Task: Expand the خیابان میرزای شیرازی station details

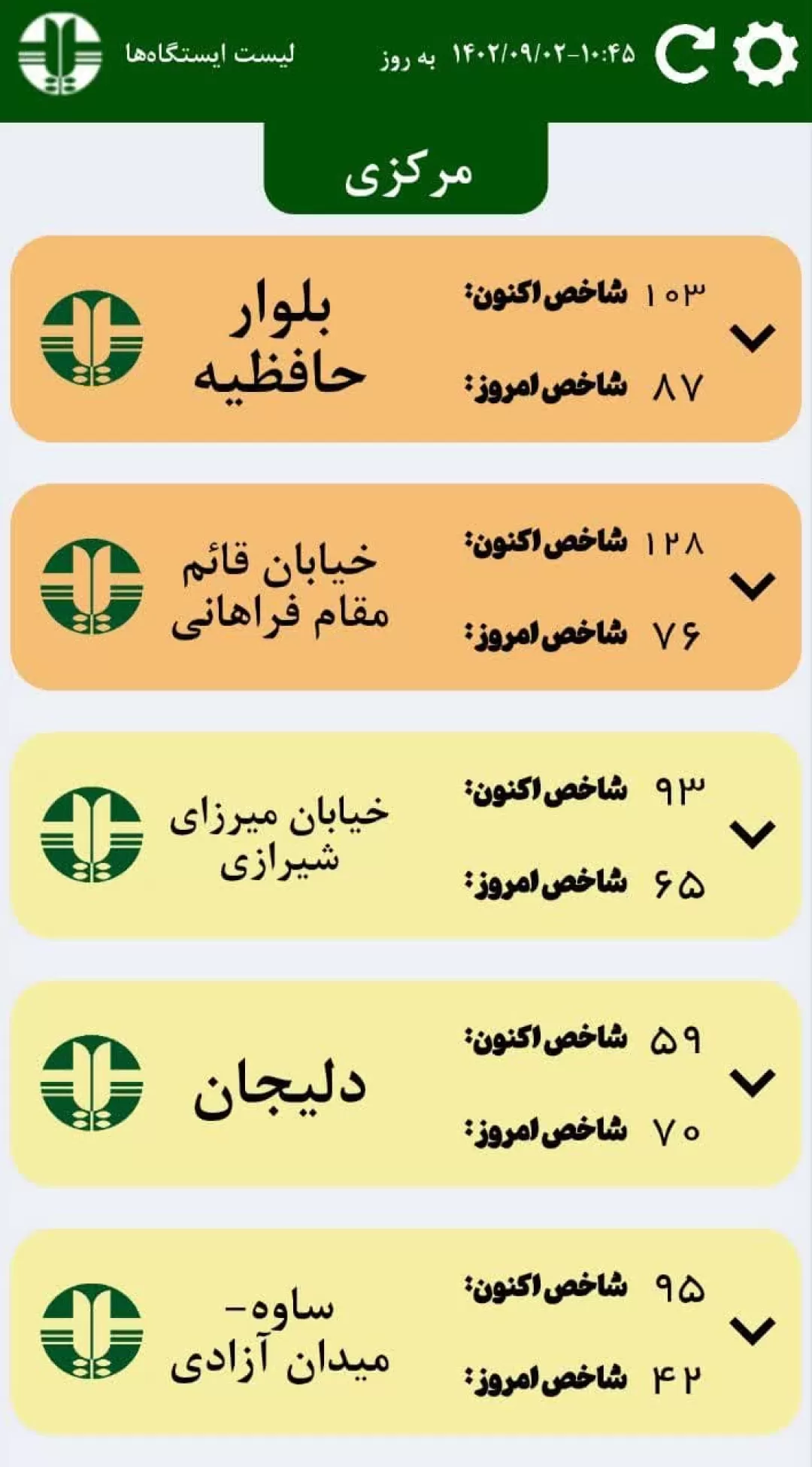Action: 753,835
